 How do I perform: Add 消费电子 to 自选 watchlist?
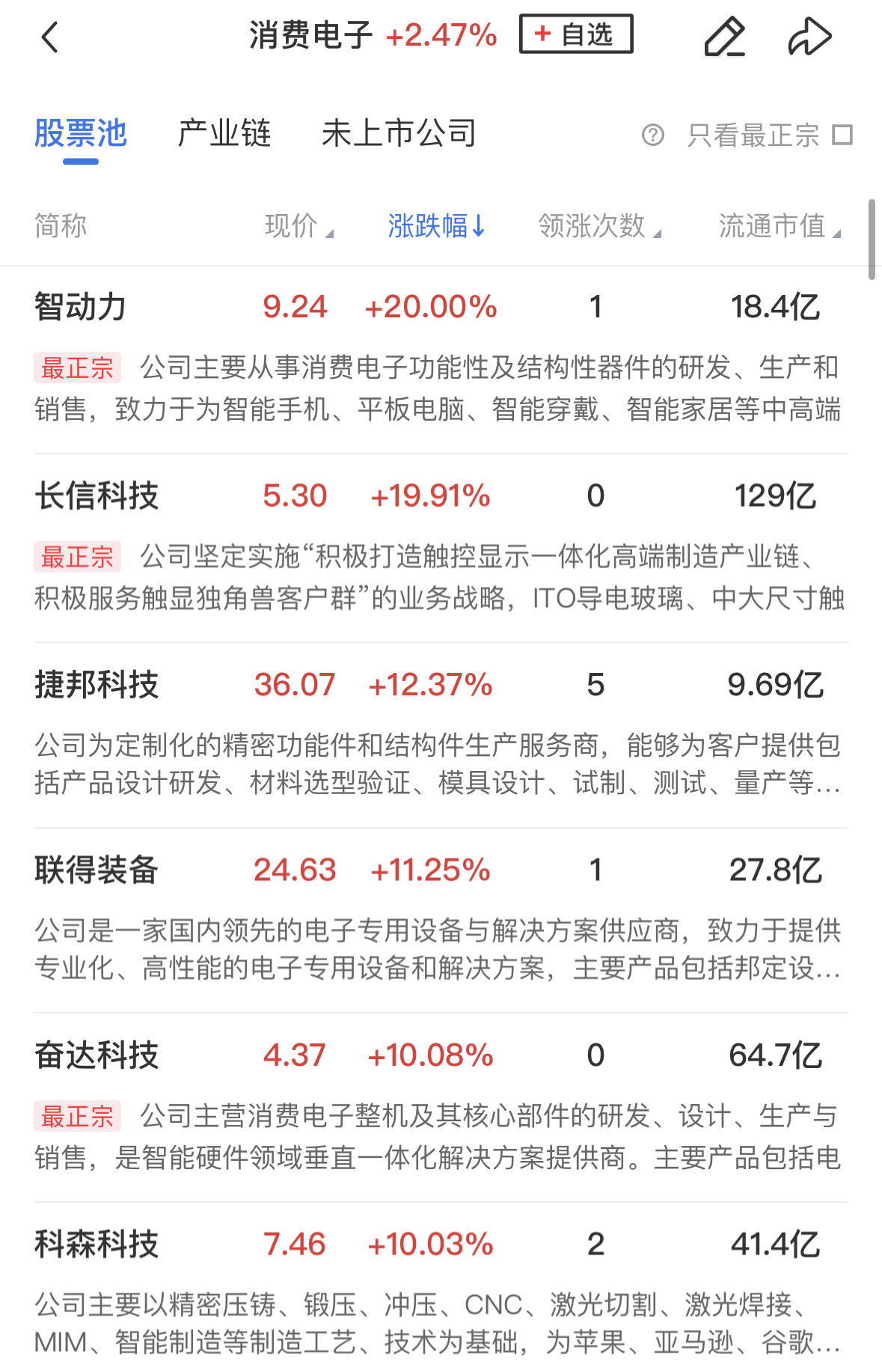point(576,34)
